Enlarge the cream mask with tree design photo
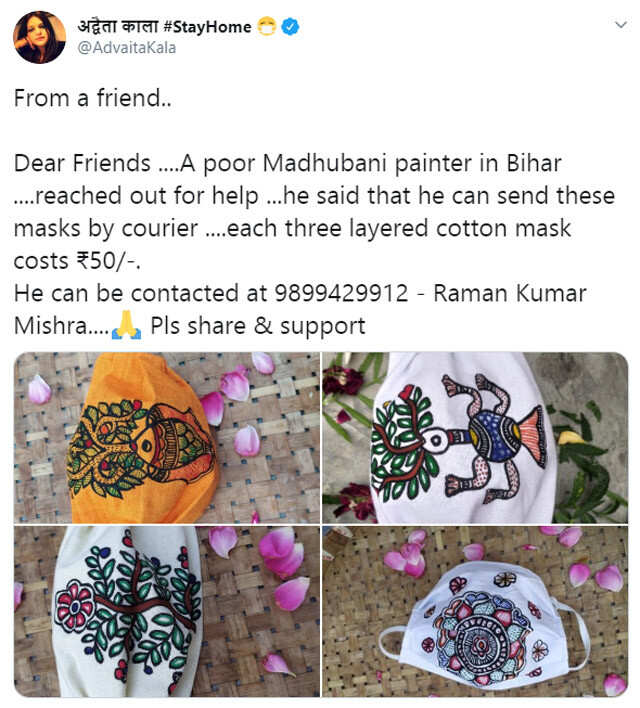Image resolution: width=640 pixels, height=708 pixels. pyautogui.click(x=165, y=611)
